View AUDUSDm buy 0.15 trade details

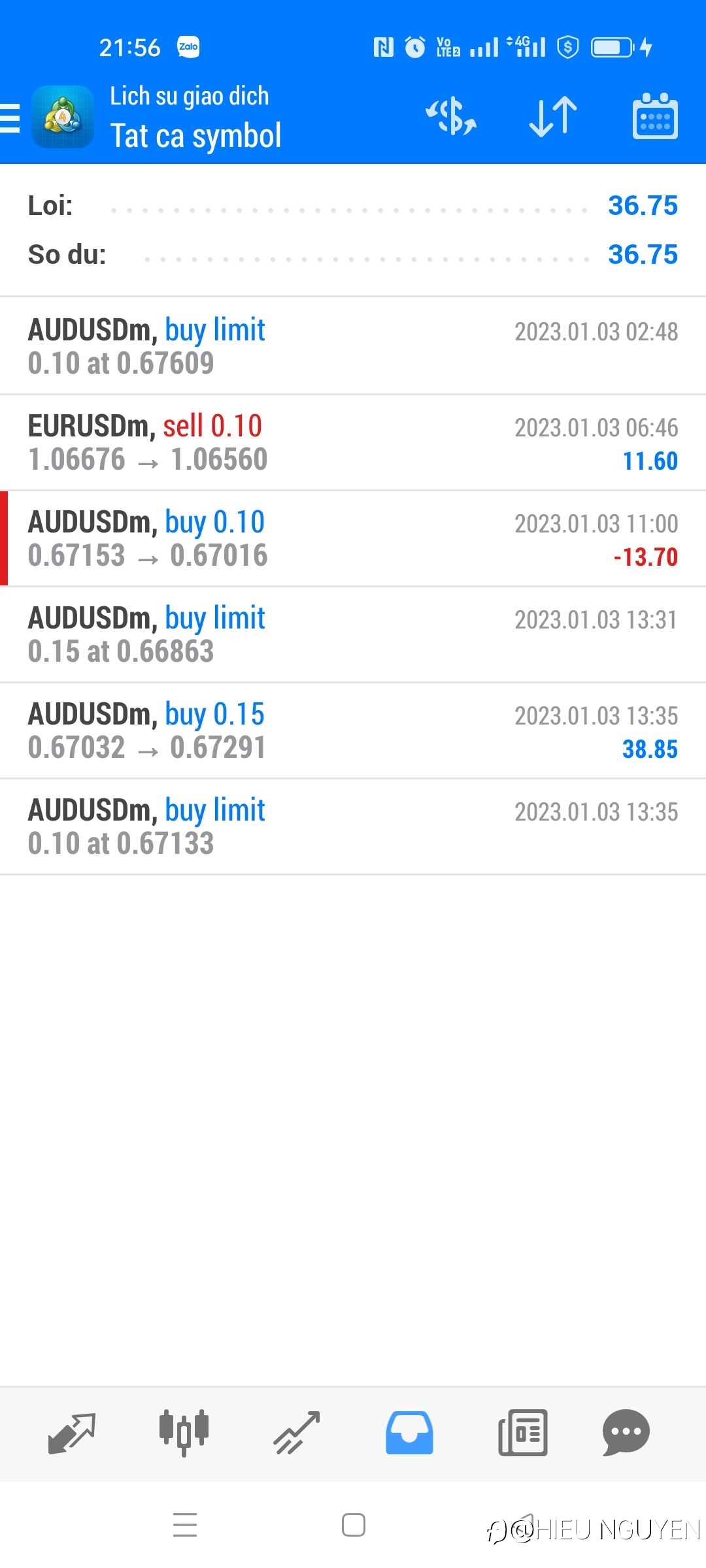(x=353, y=730)
